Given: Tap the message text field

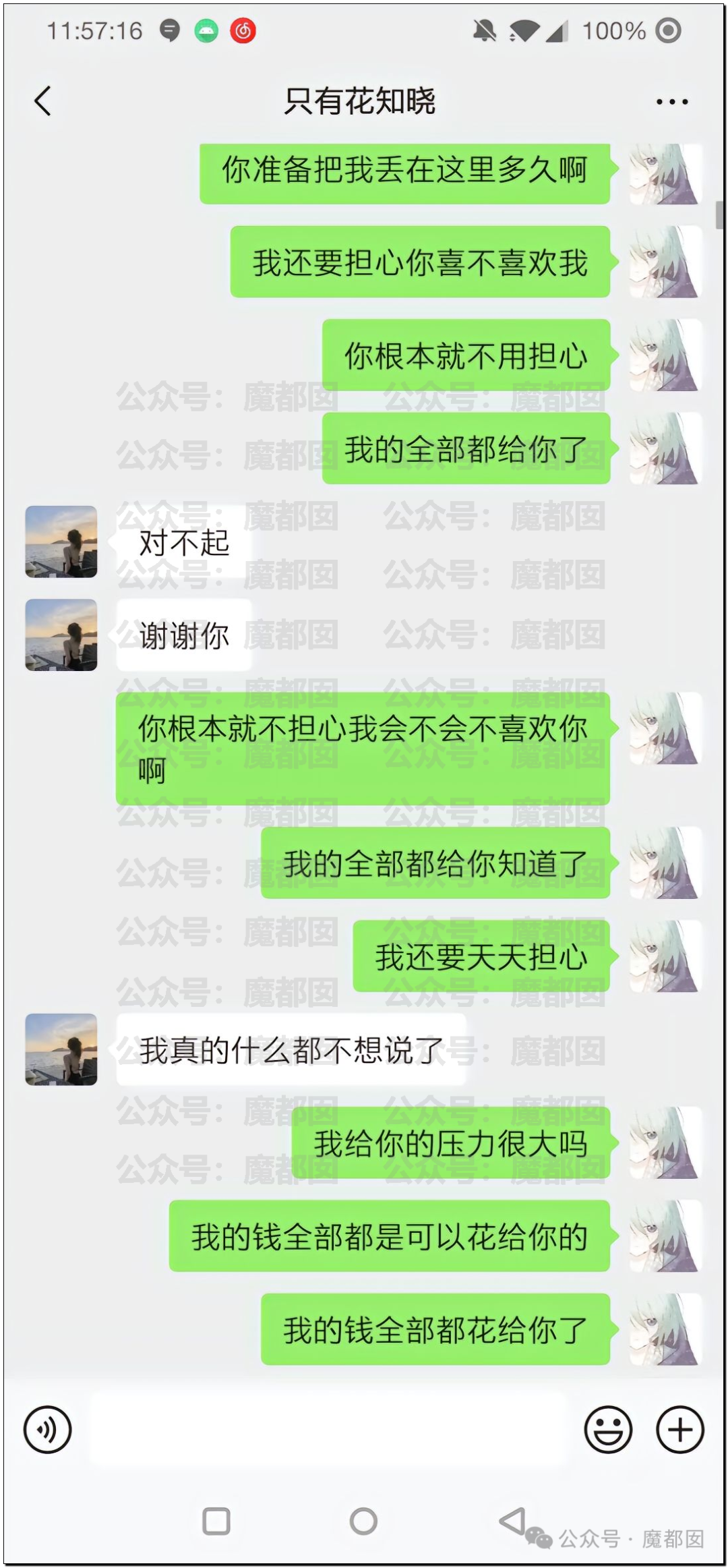Looking at the screenshot, I should coord(328,1429).
